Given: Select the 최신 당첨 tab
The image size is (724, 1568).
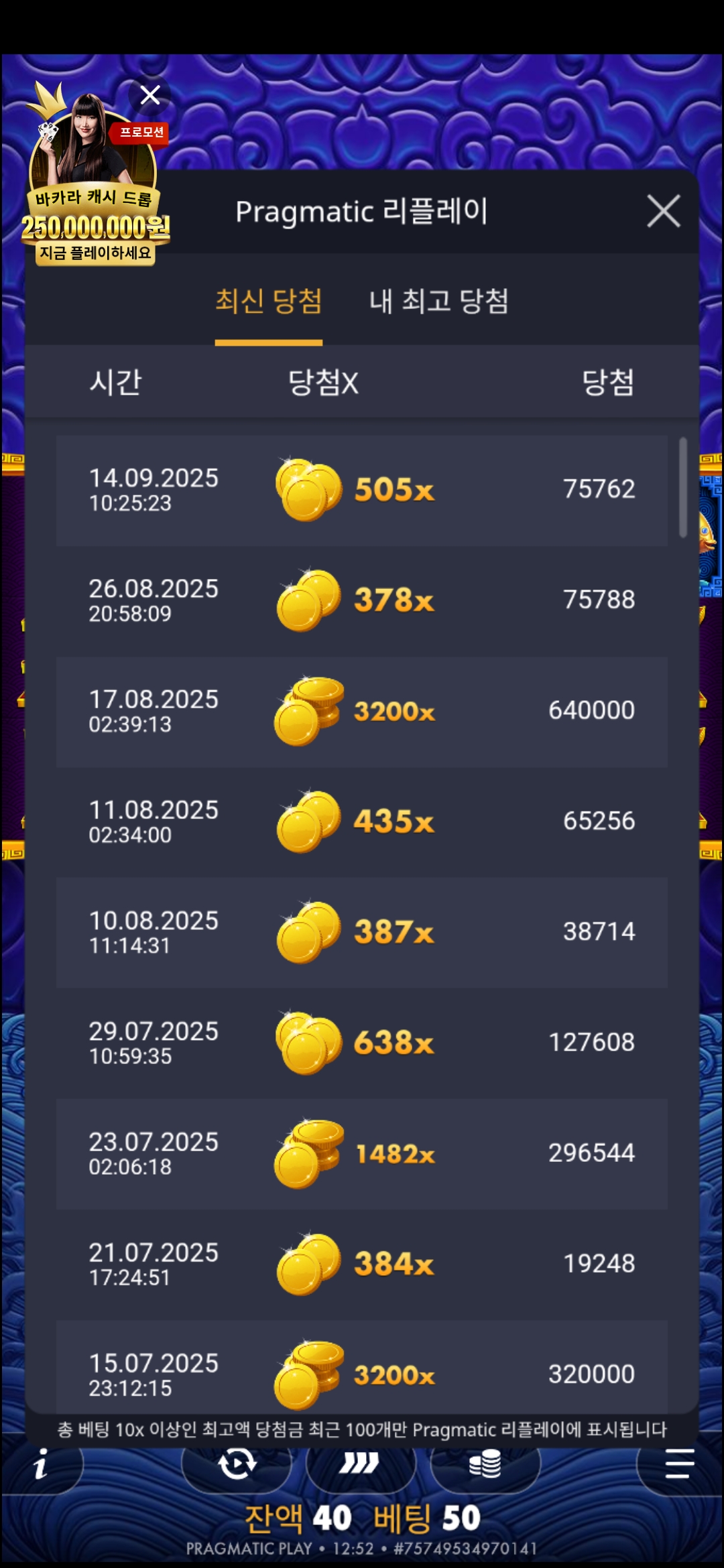Looking at the screenshot, I should coord(268,302).
